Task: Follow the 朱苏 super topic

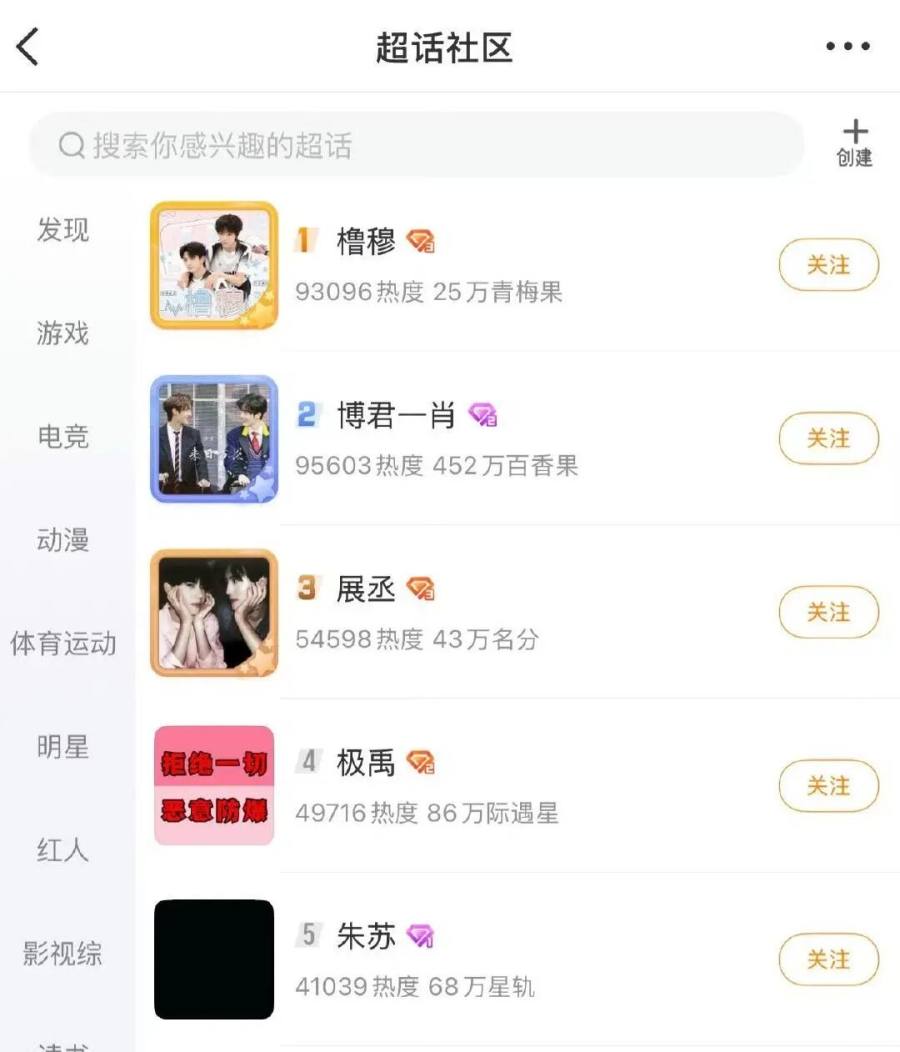Action: point(828,960)
